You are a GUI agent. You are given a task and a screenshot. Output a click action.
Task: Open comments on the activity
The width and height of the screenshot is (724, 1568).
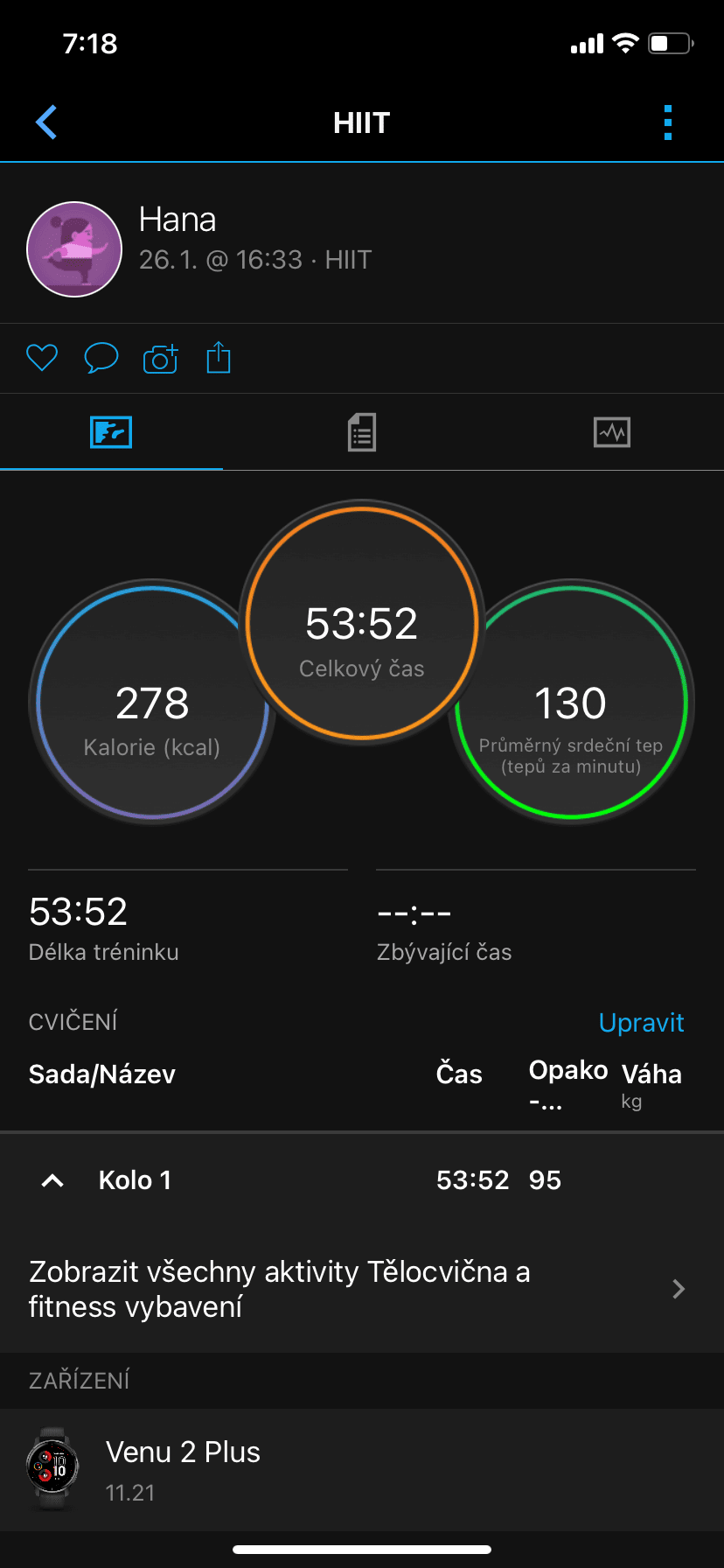point(101,358)
